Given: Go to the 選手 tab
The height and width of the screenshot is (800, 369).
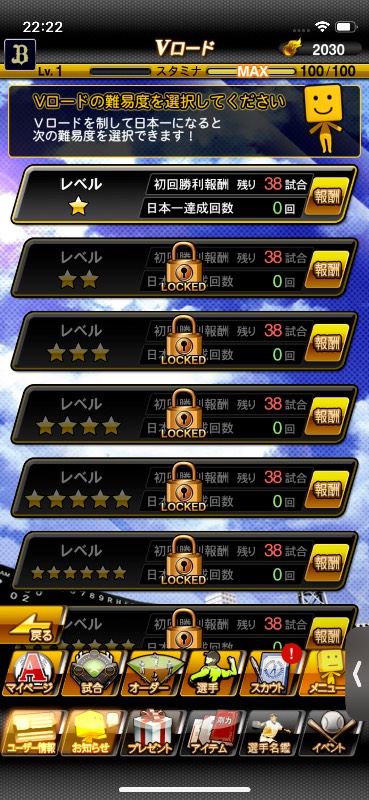Looking at the screenshot, I should pos(211,673).
